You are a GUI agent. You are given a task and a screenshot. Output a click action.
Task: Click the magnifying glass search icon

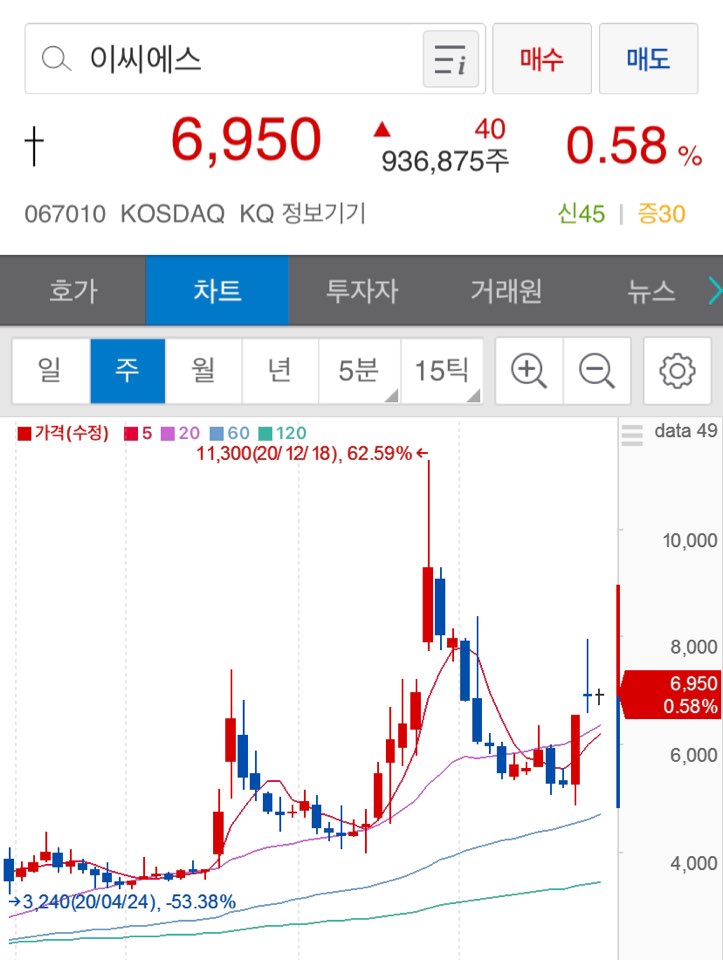[55, 59]
